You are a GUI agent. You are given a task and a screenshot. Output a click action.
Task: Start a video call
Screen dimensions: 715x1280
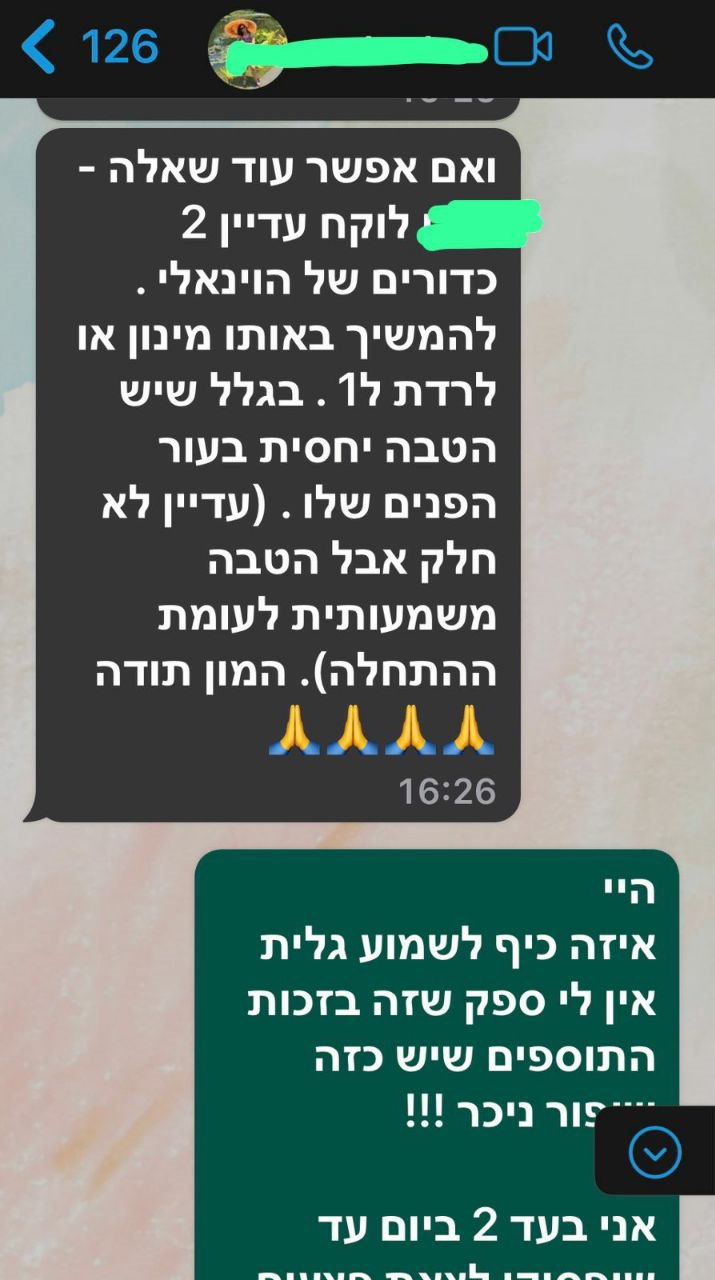coord(522,47)
